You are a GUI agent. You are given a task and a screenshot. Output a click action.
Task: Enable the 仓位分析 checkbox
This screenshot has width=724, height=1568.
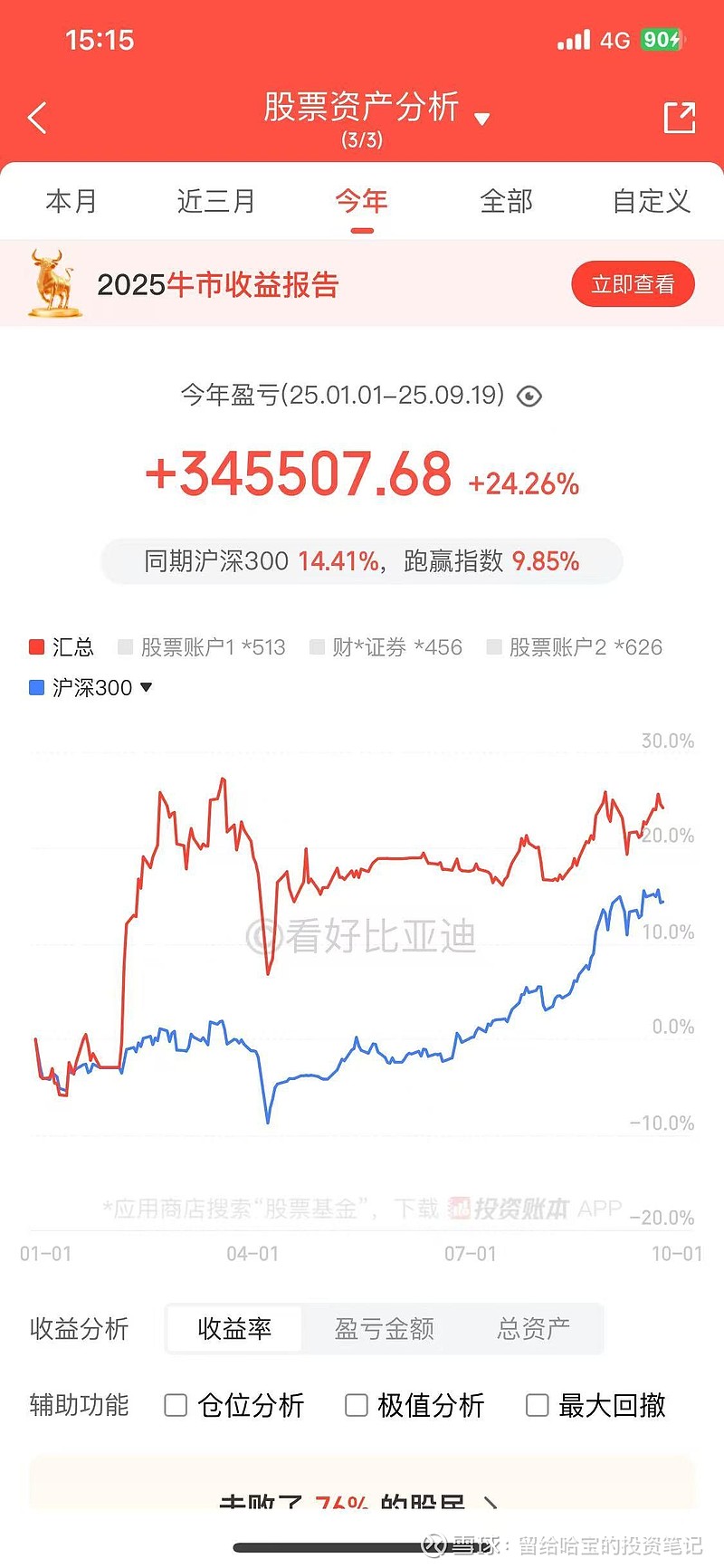[x=175, y=1405]
